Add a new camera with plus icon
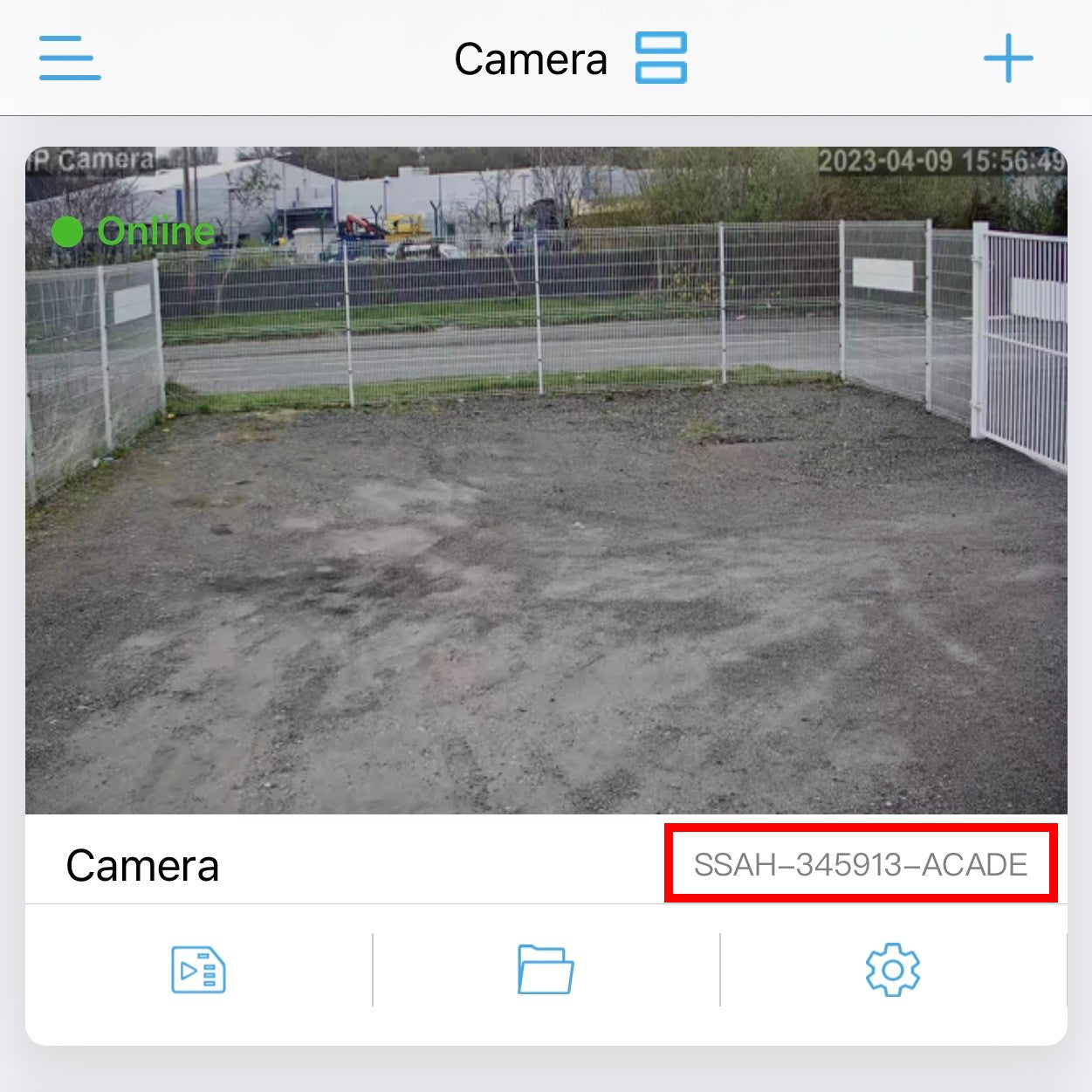 [1008, 58]
